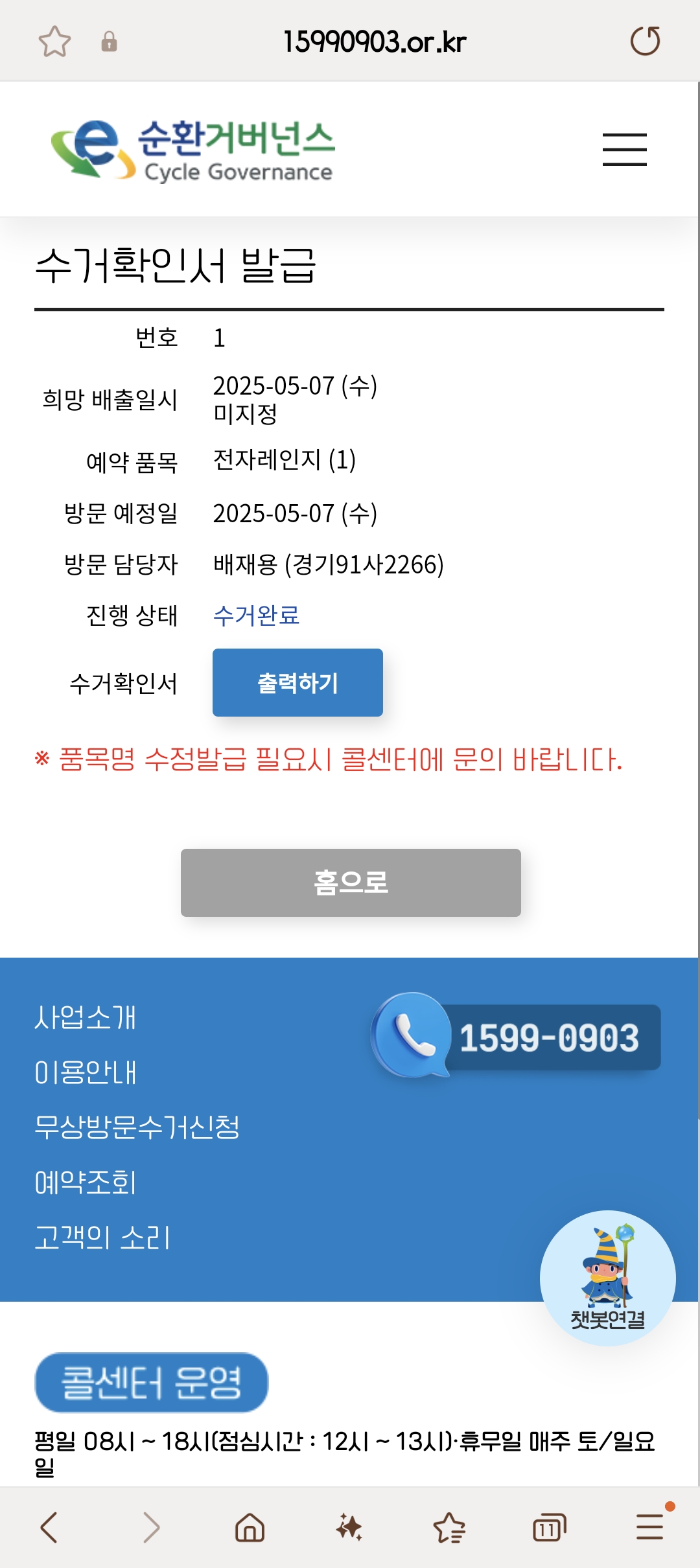Tap the 15990903.or.kr address bar

point(374,42)
